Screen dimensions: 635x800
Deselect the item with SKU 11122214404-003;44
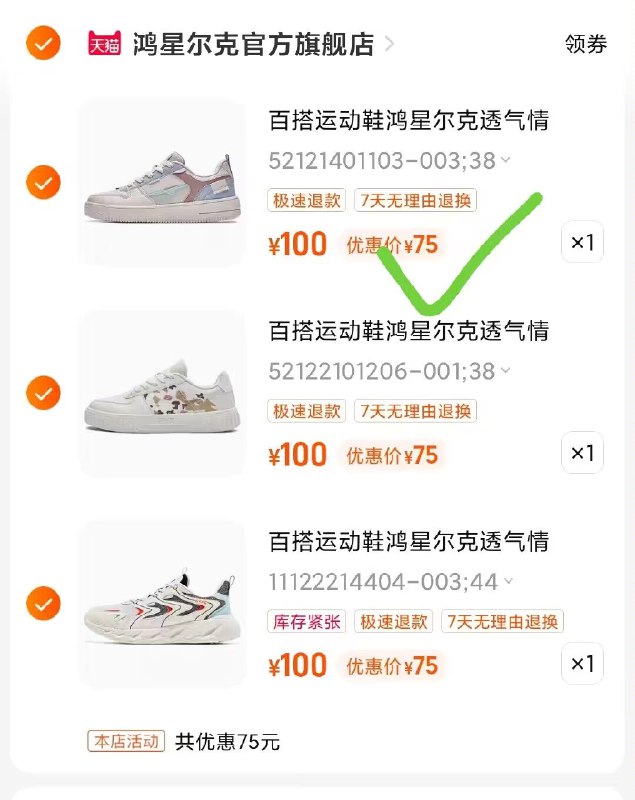pos(43,604)
